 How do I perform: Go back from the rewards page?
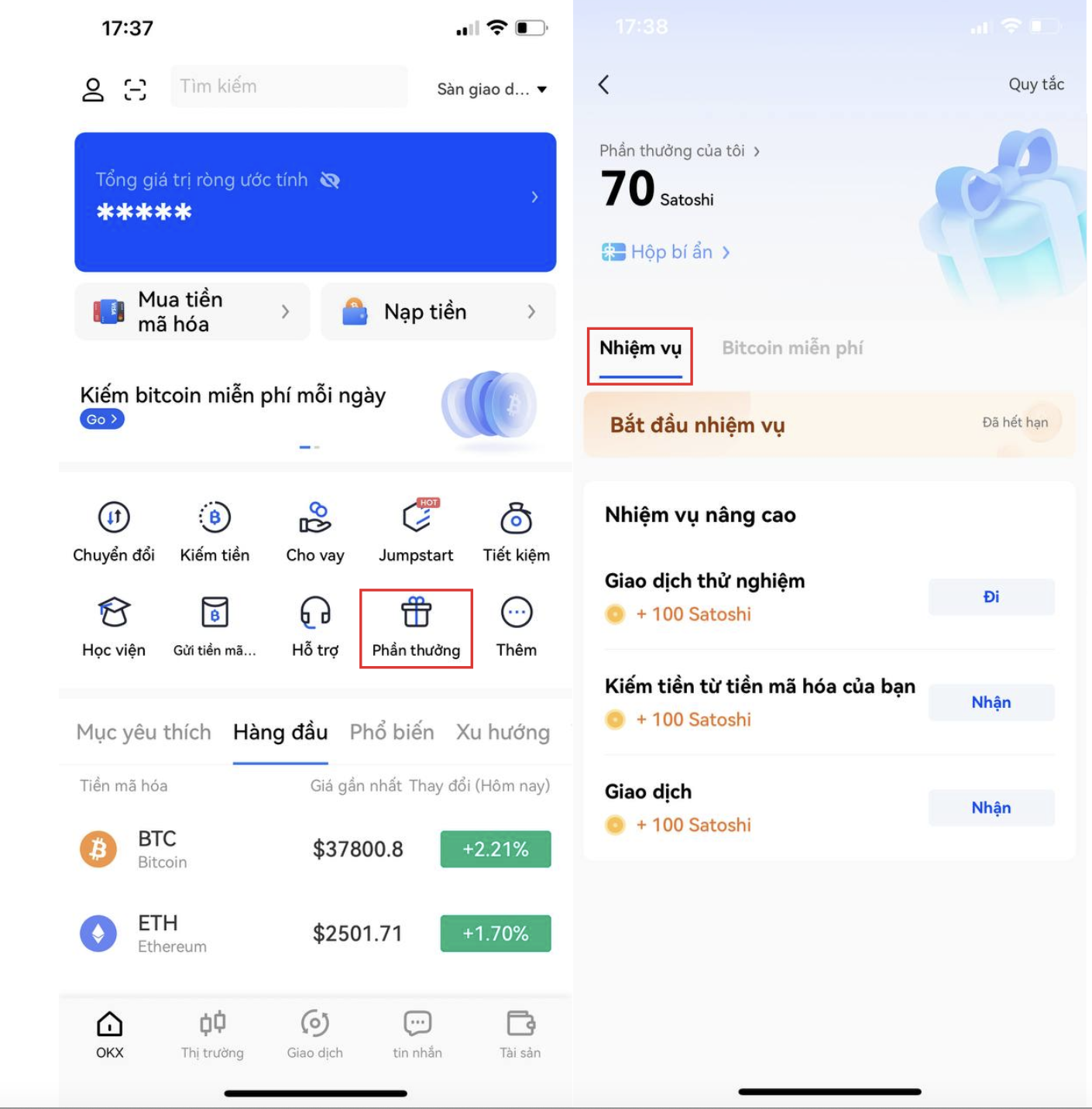604,84
